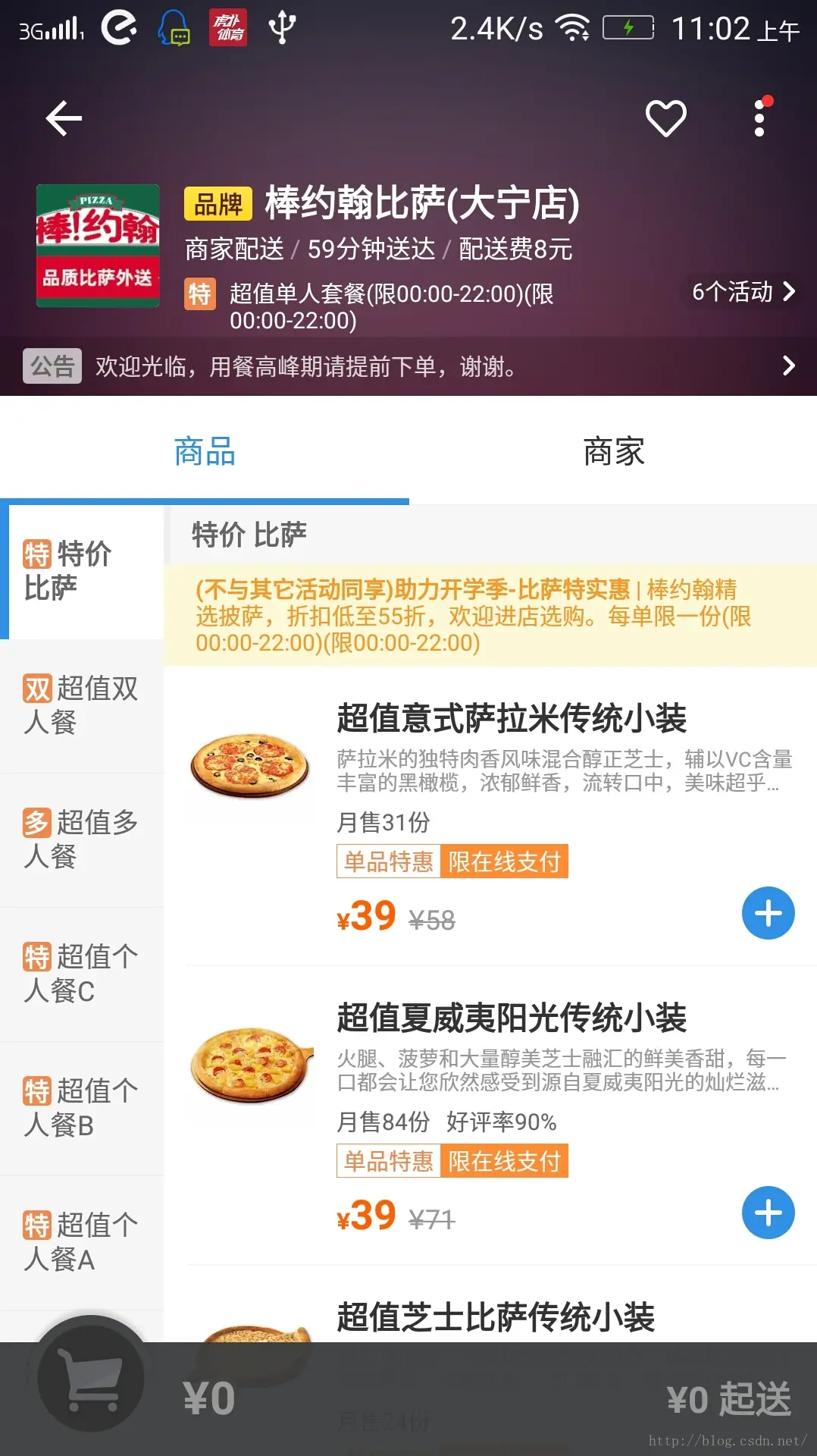The width and height of the screenshot is (817, 1456).
Task: View the 超值个人餐B category
Action: pos(81,1108)
